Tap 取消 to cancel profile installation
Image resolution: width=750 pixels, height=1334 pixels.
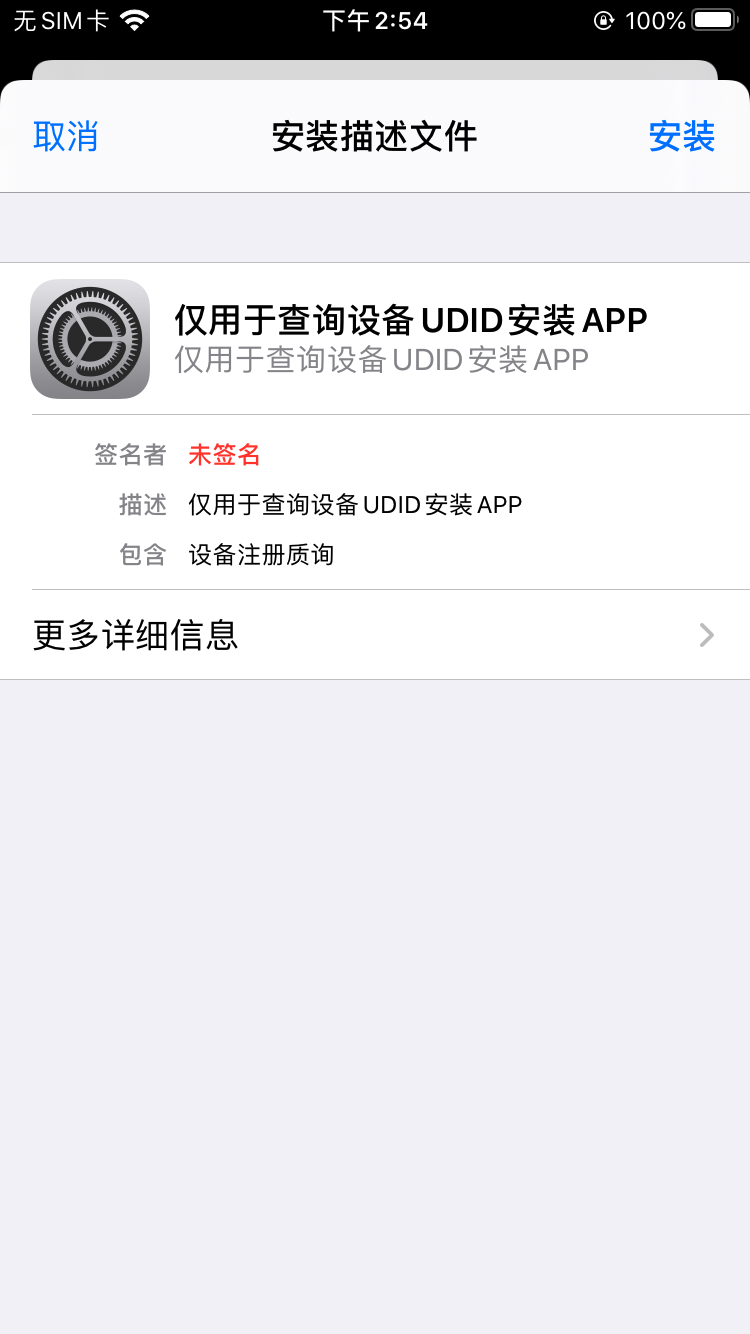[66, 136]
